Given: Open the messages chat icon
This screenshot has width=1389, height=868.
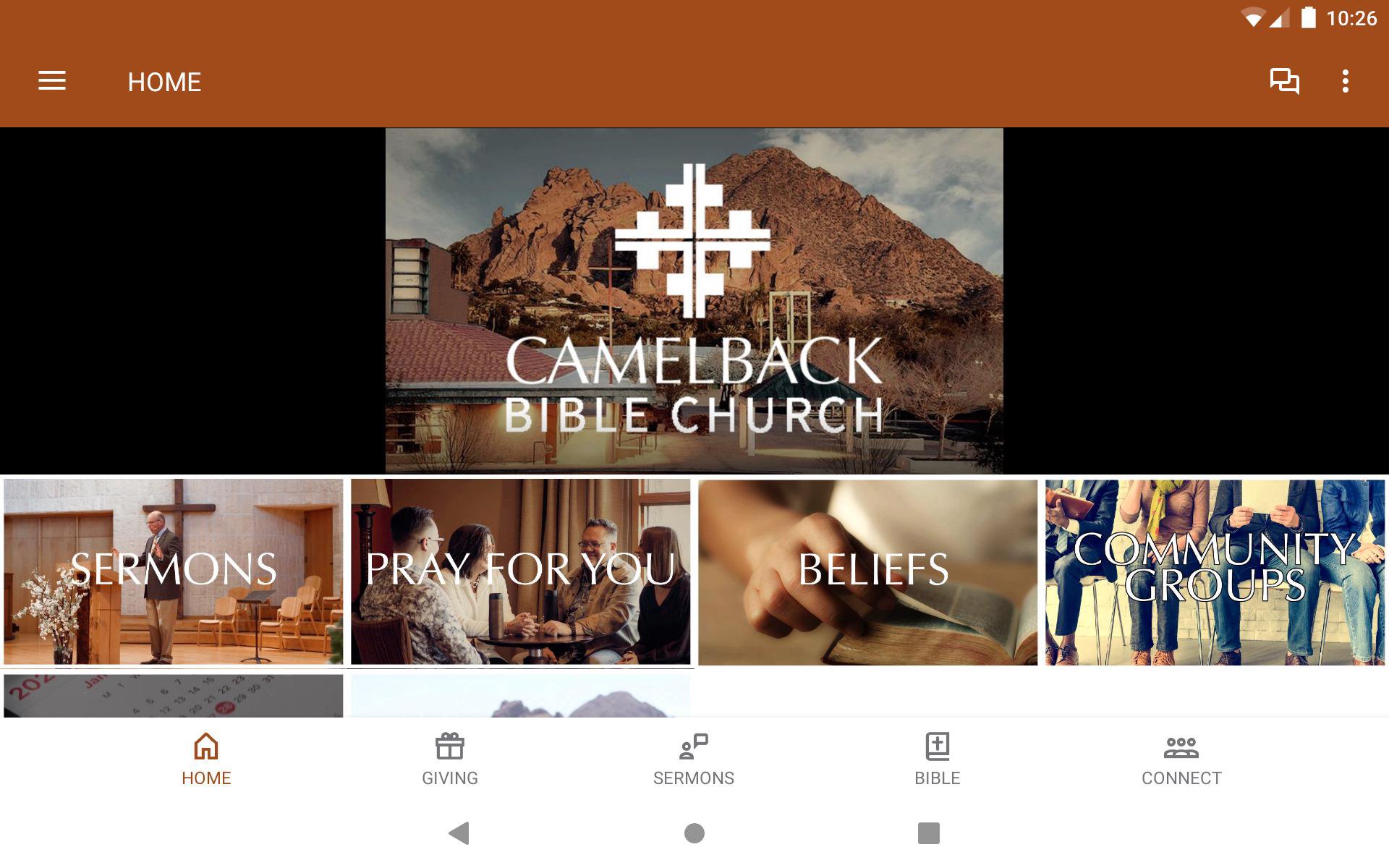Looking at the screenshot, I should point(1284,81).
